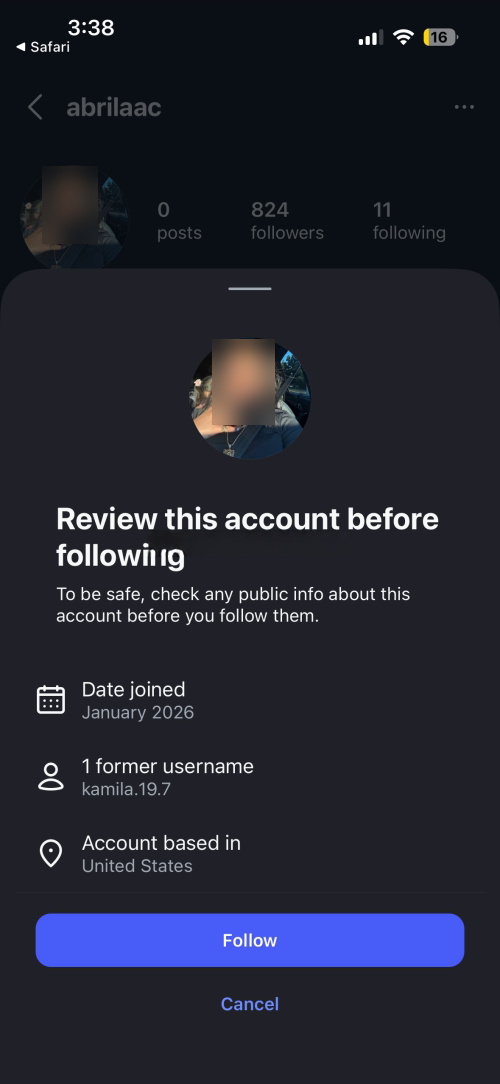
Task: Tap the Follow button
Action: click(x=250, y=940)
